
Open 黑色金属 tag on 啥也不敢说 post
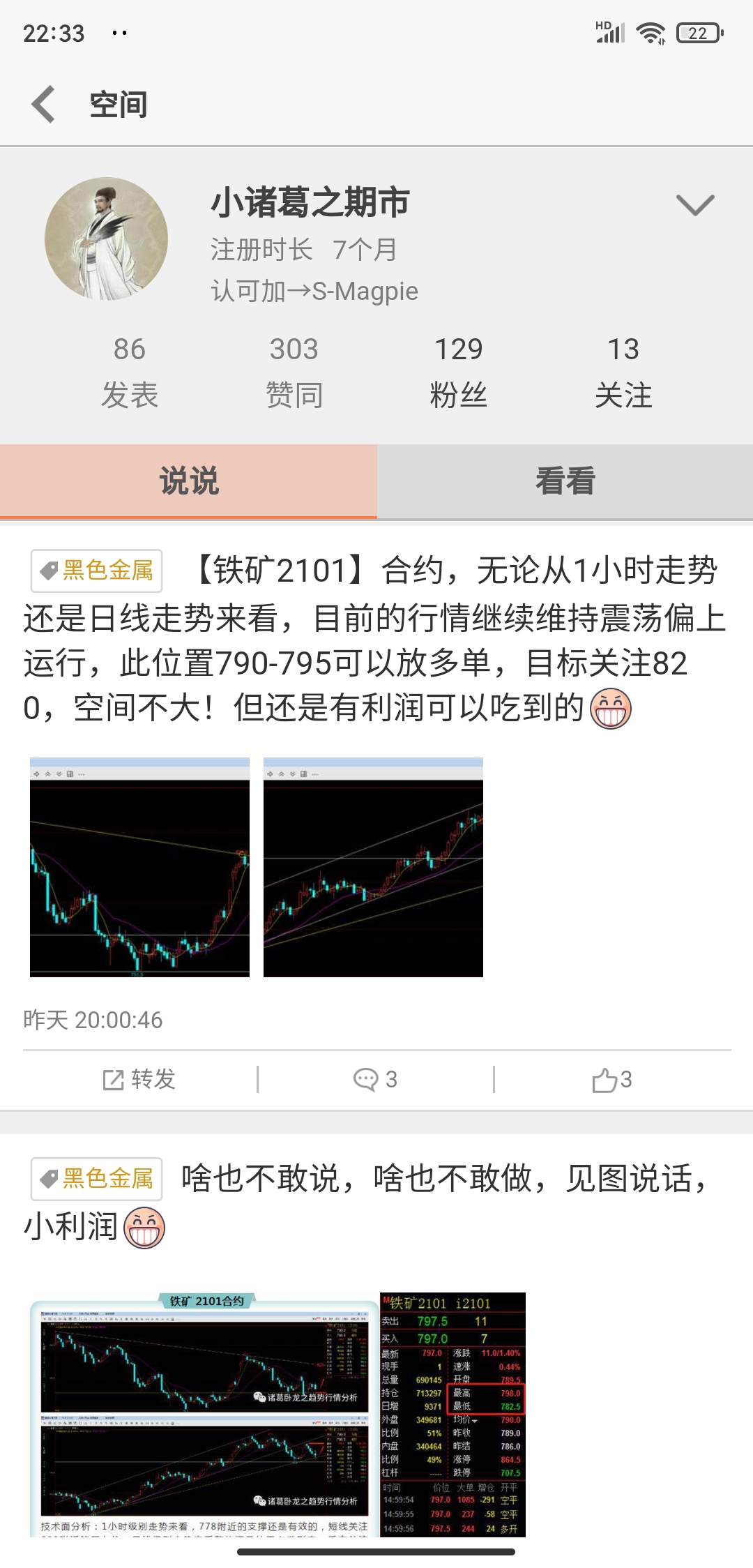[x=97, y=1179]
